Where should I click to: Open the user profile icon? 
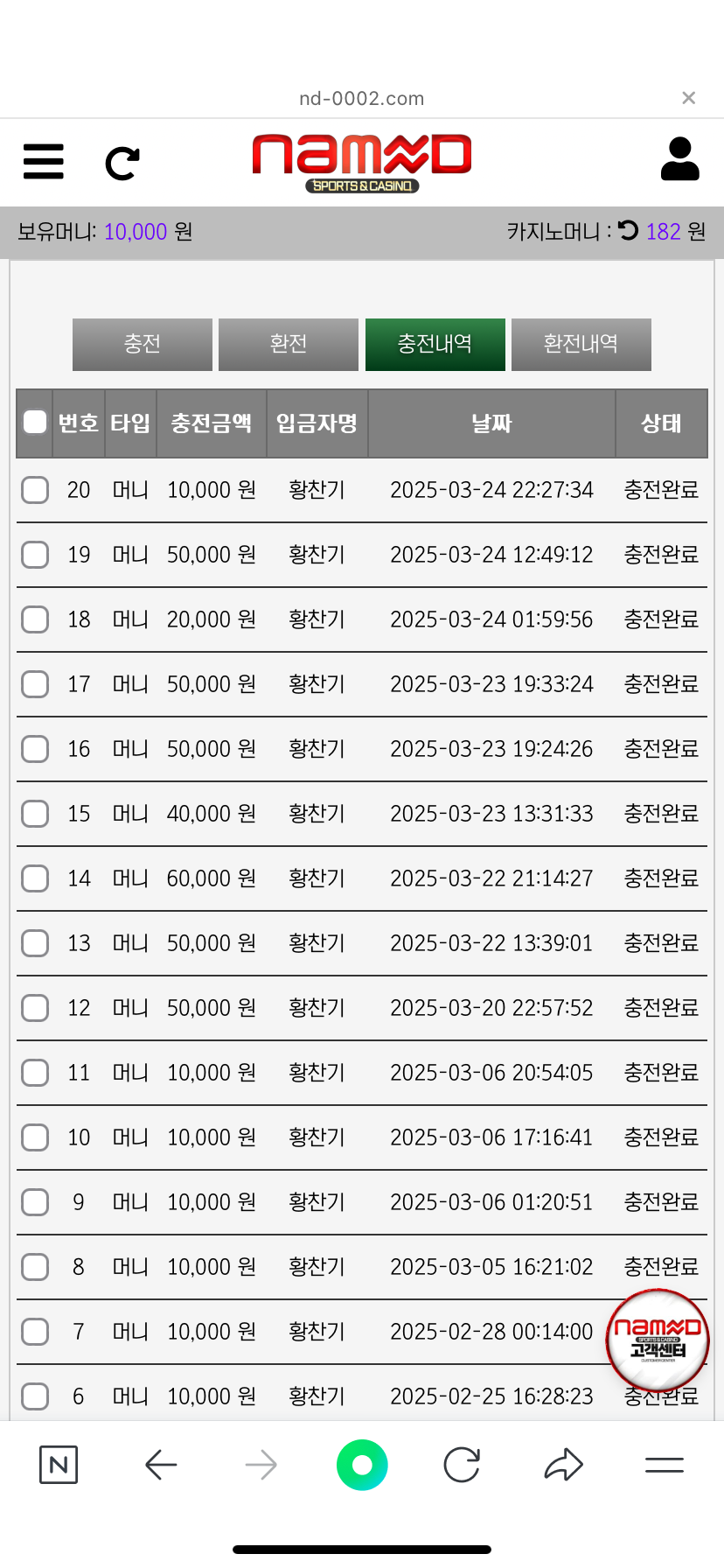679,159
